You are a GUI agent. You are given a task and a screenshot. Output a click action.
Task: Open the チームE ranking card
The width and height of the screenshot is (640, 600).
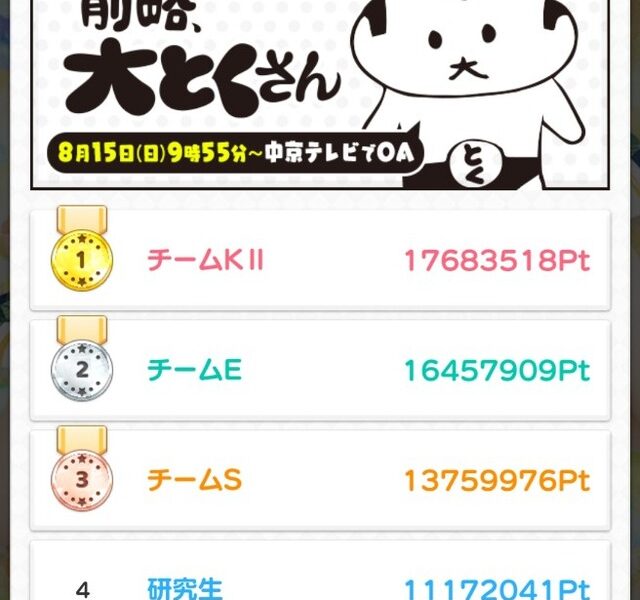click(x=320, y=371)
